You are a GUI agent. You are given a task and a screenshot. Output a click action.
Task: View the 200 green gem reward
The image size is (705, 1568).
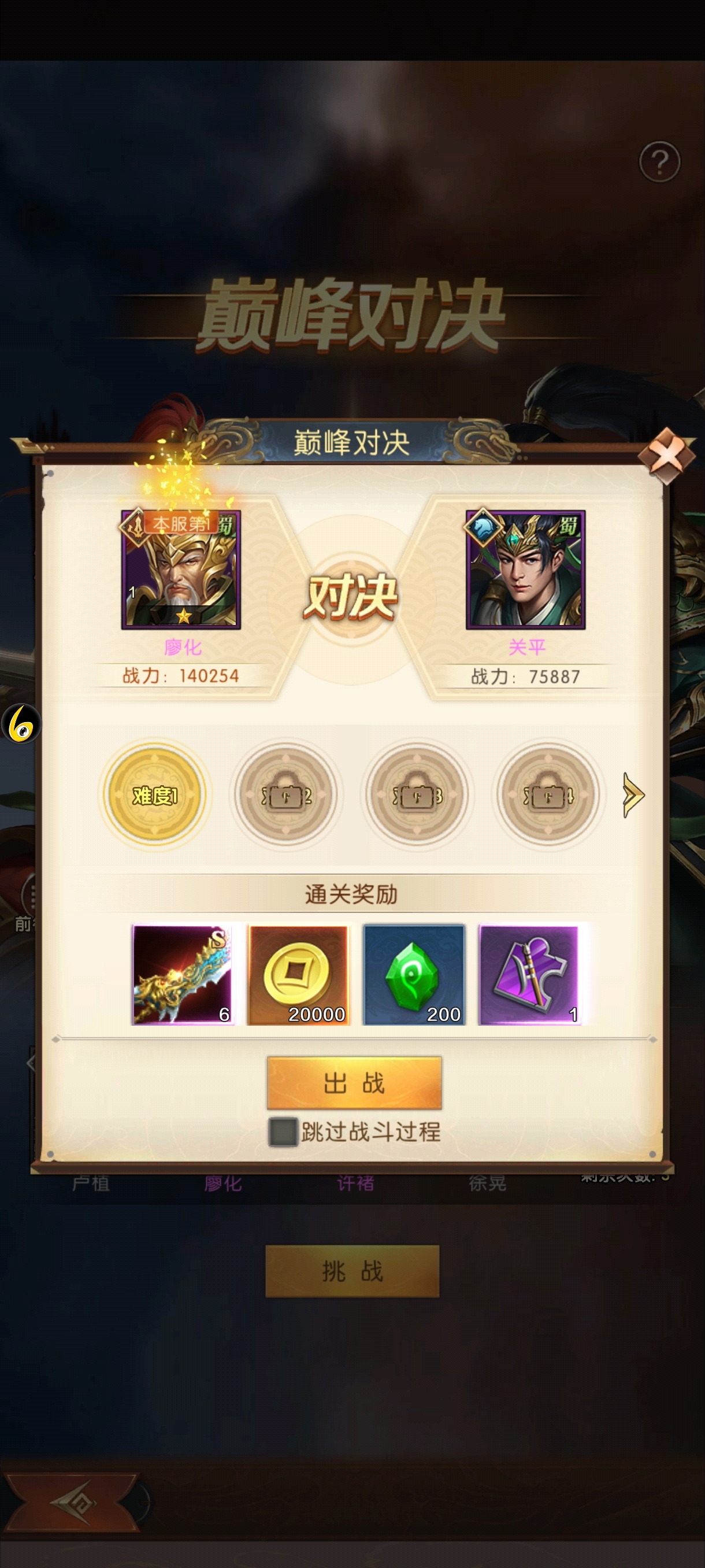point(414,975)
